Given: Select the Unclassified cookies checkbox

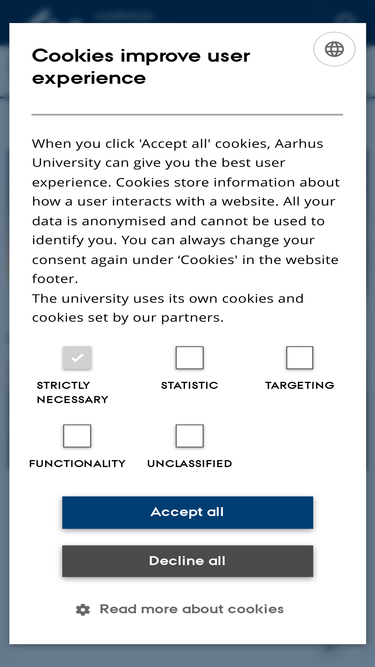Looking at the screenshot, I should (190, 436).
